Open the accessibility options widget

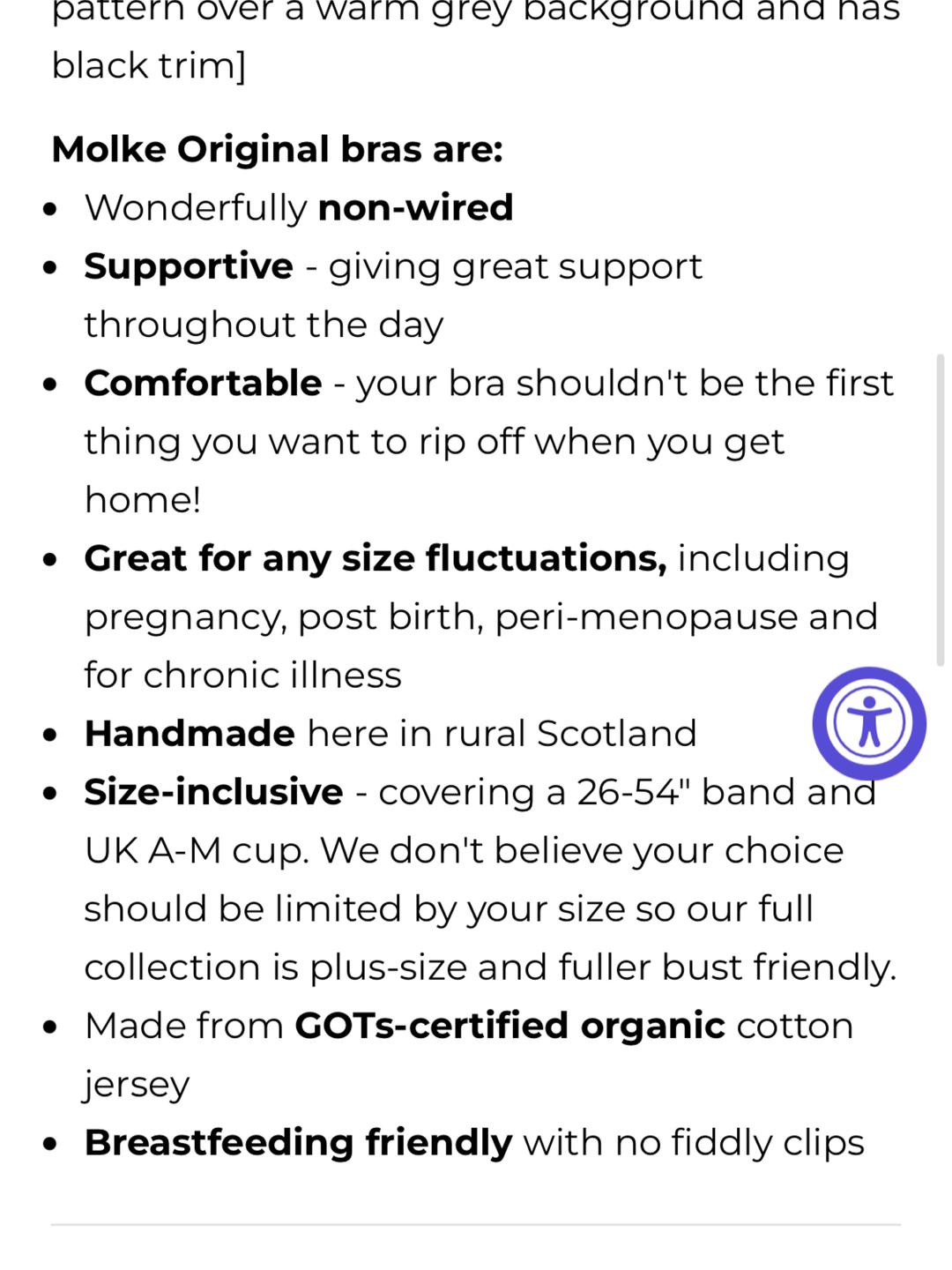[x=869, y=723]
